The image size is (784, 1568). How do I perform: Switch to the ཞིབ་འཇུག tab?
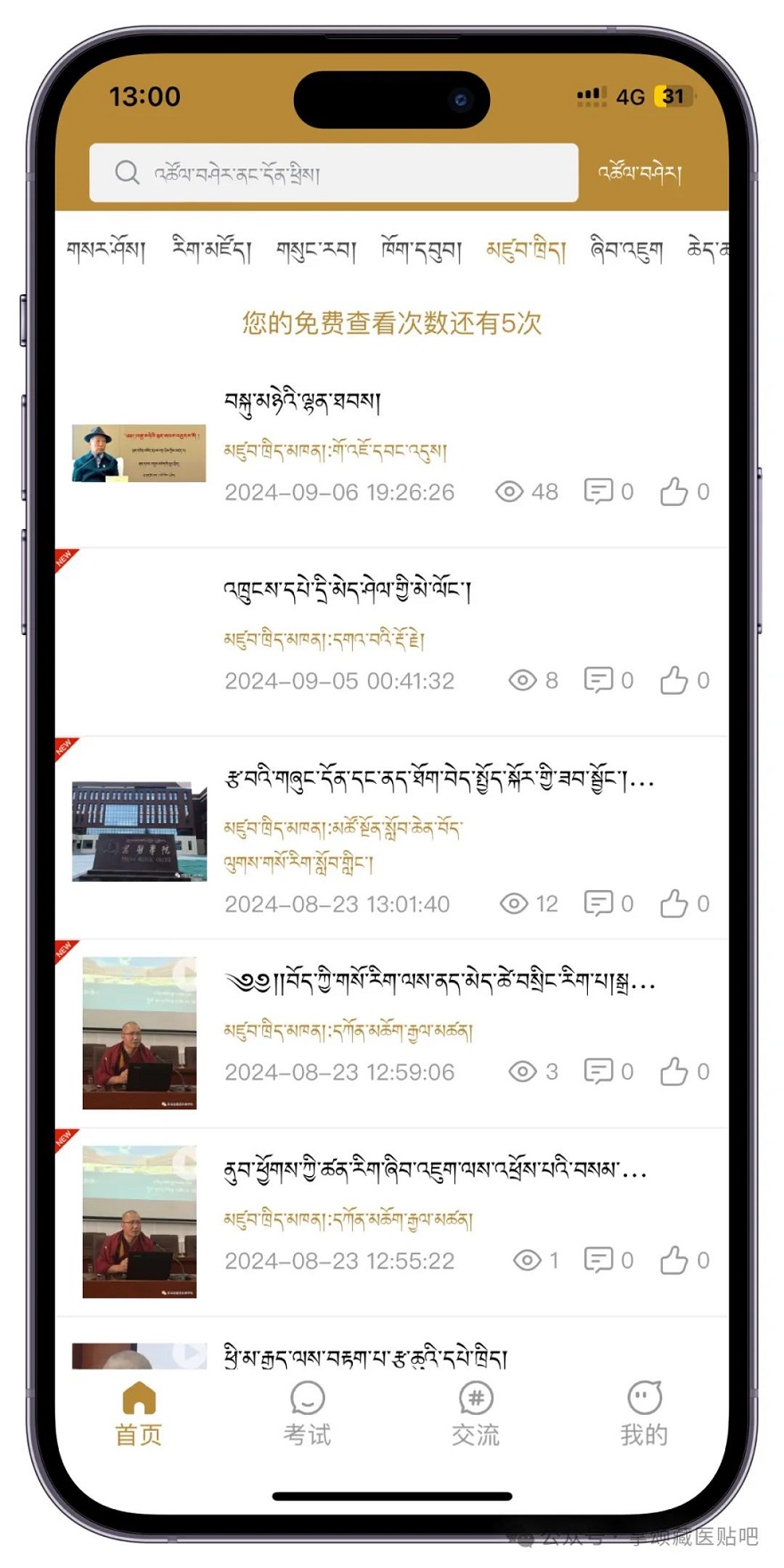coord(626,251)
